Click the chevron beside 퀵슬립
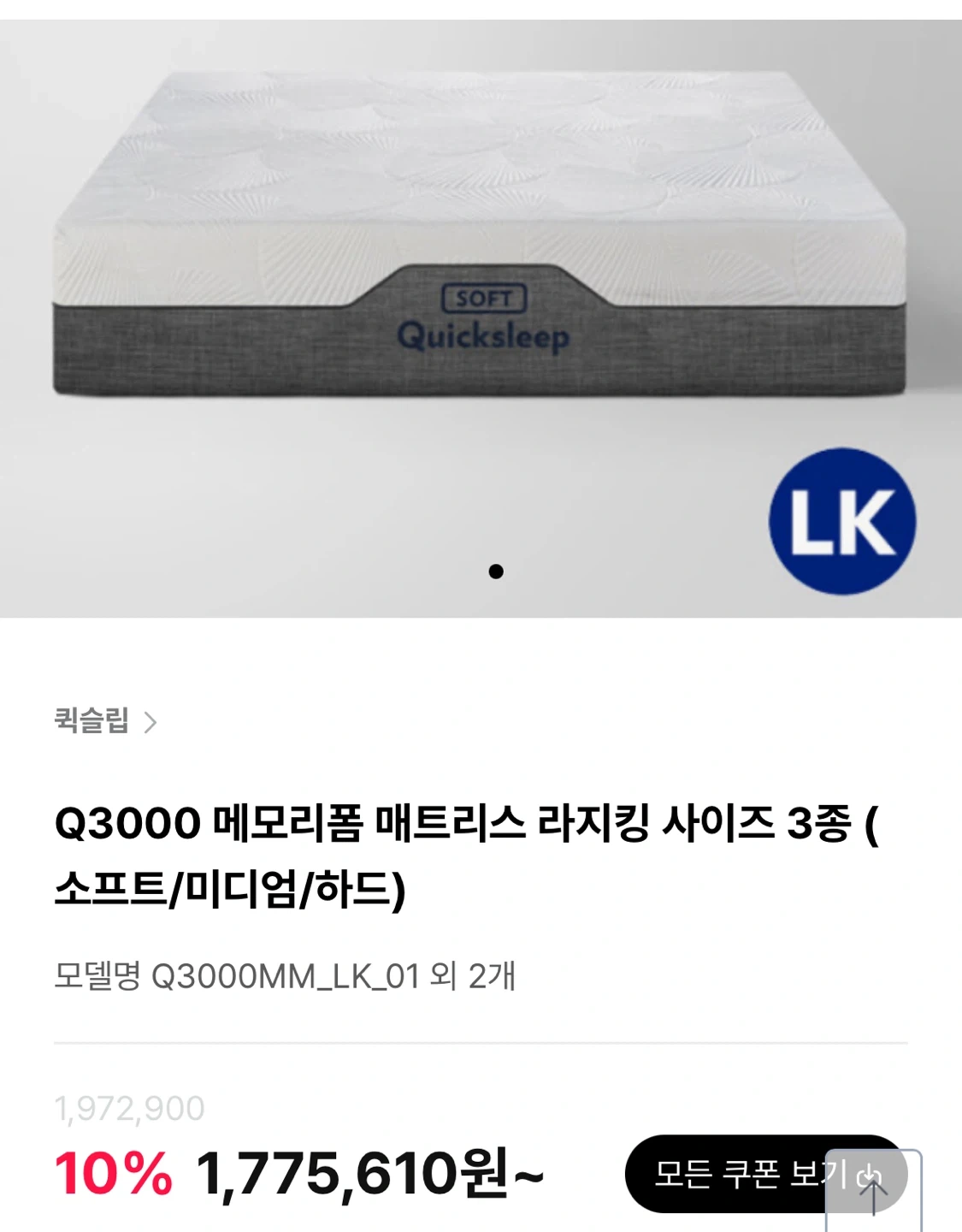Screen dimensions: 962x1232 pyautogui.click(x=151, y=723)
